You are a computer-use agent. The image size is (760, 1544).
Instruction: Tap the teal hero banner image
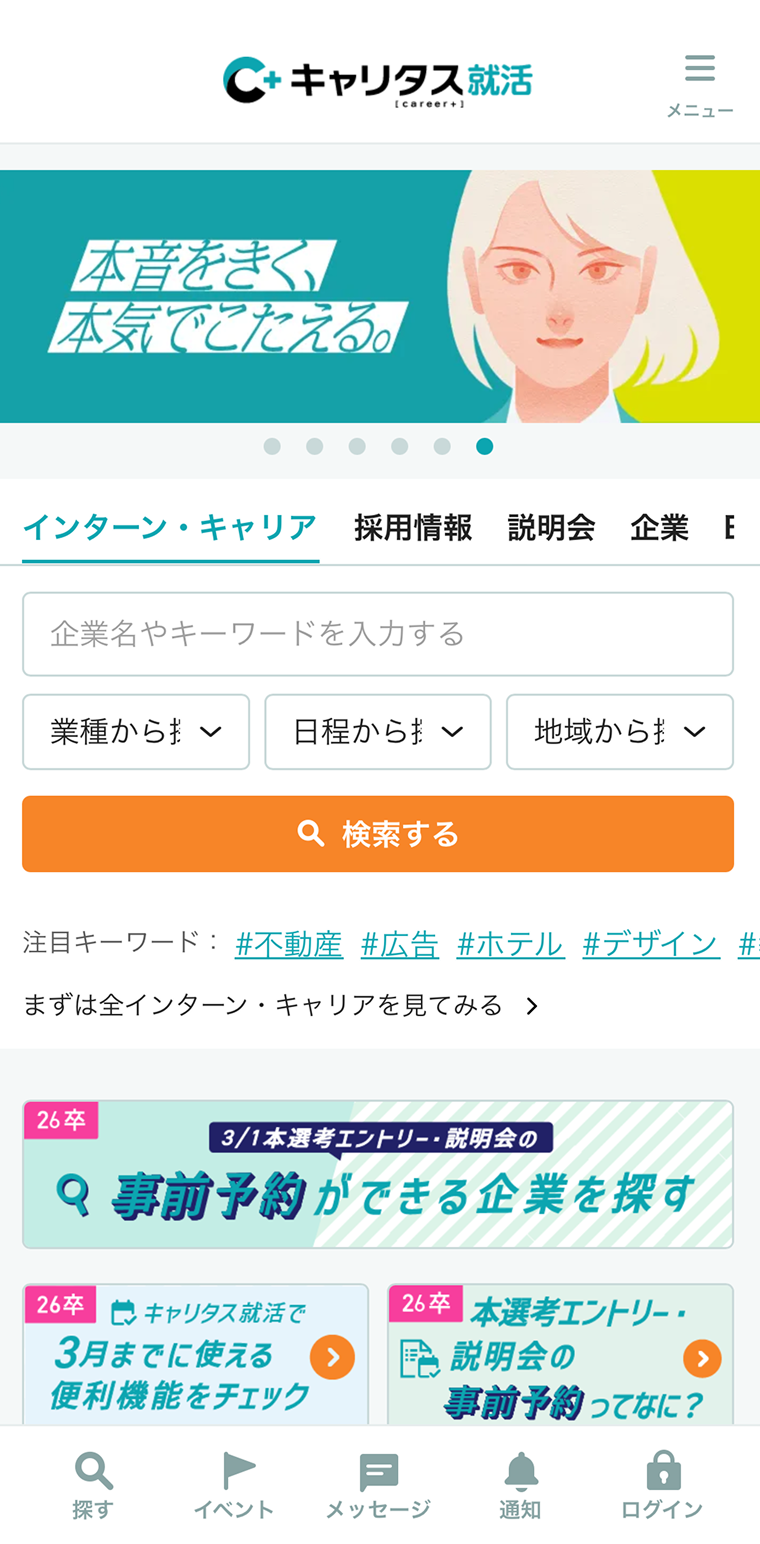point(380,297)
